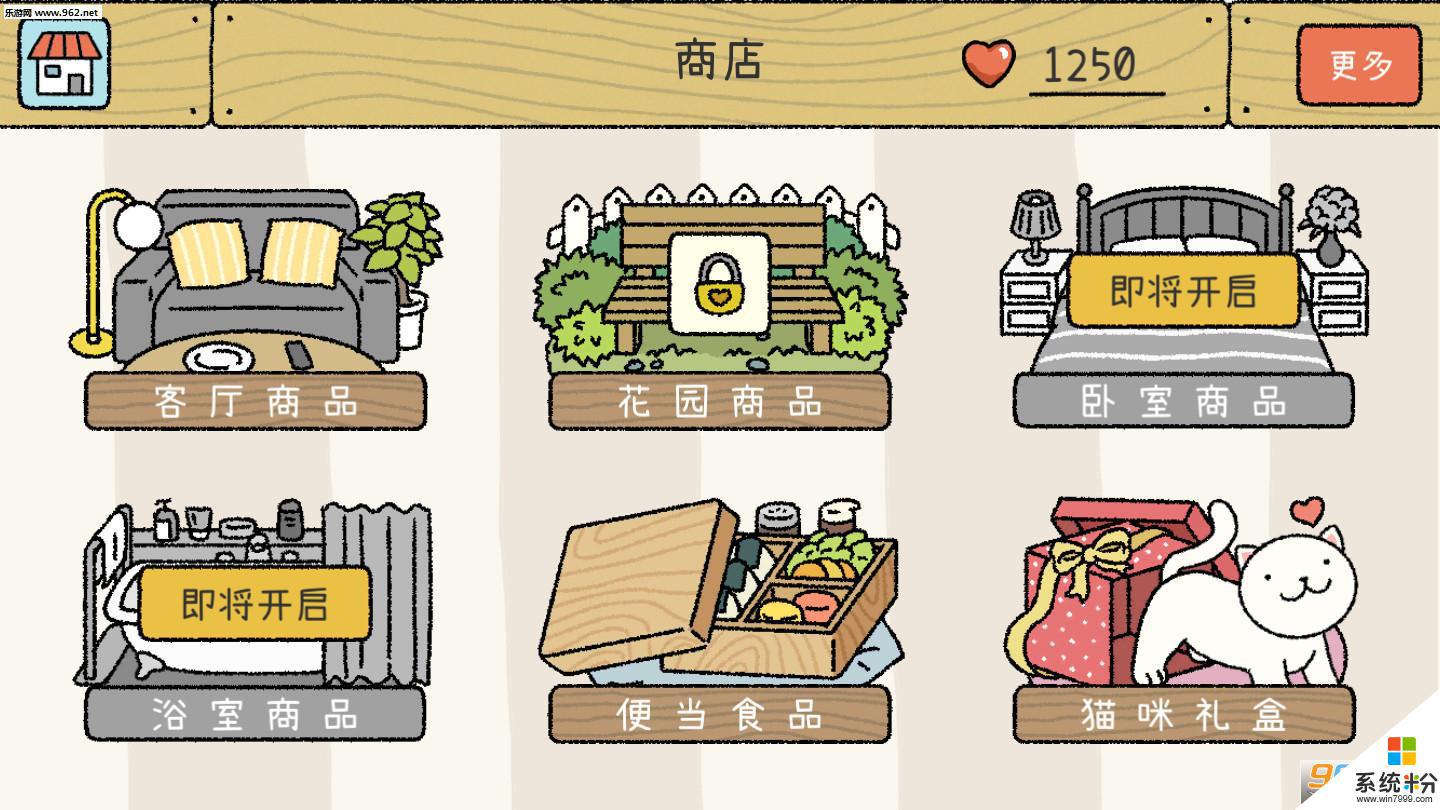Select the locked 花园商品 garden category
Viewport: 1440px width, 810px height.
pos(719,310)
